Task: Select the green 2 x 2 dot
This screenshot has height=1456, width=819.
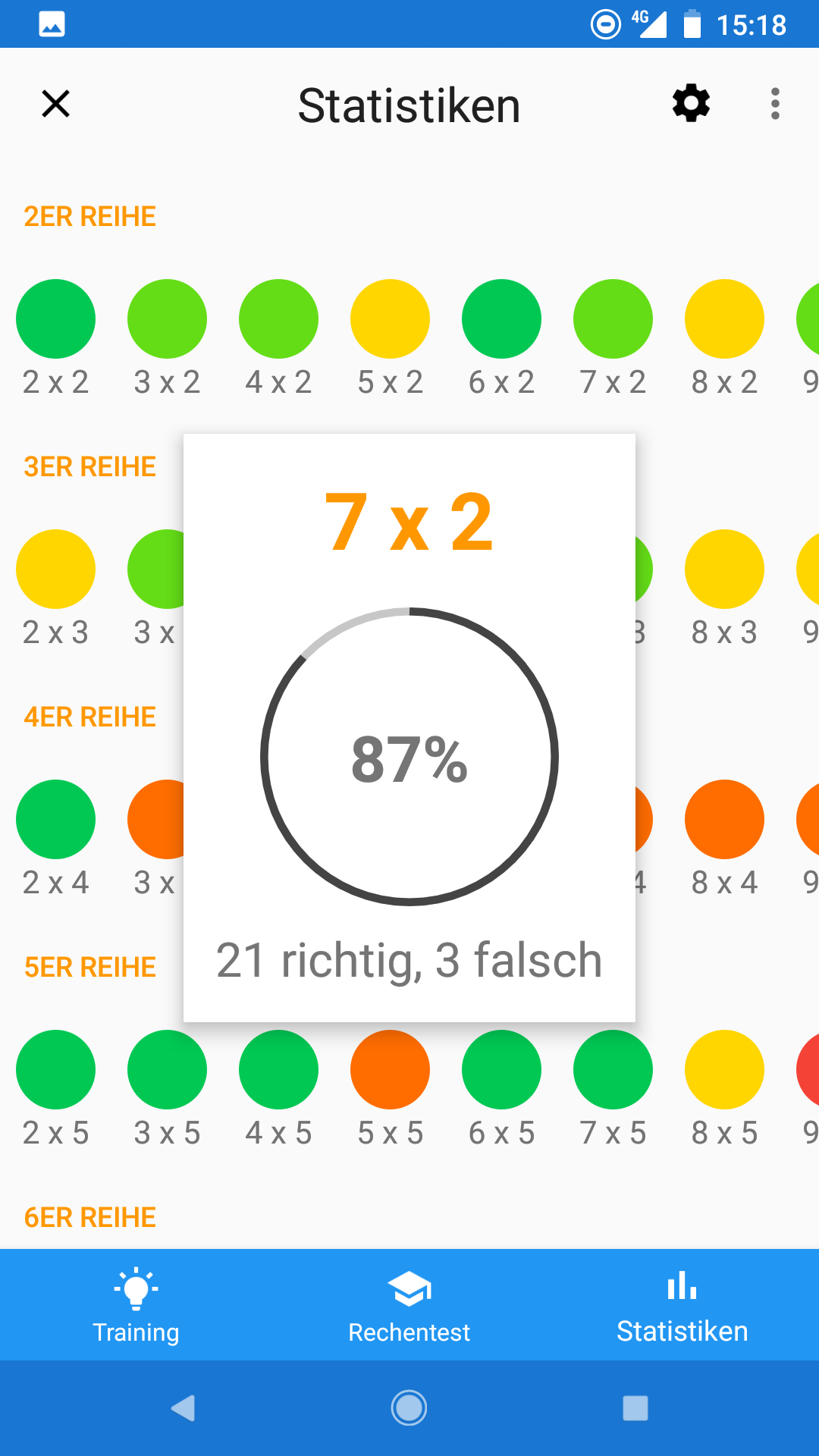Action: click(55, 318)
